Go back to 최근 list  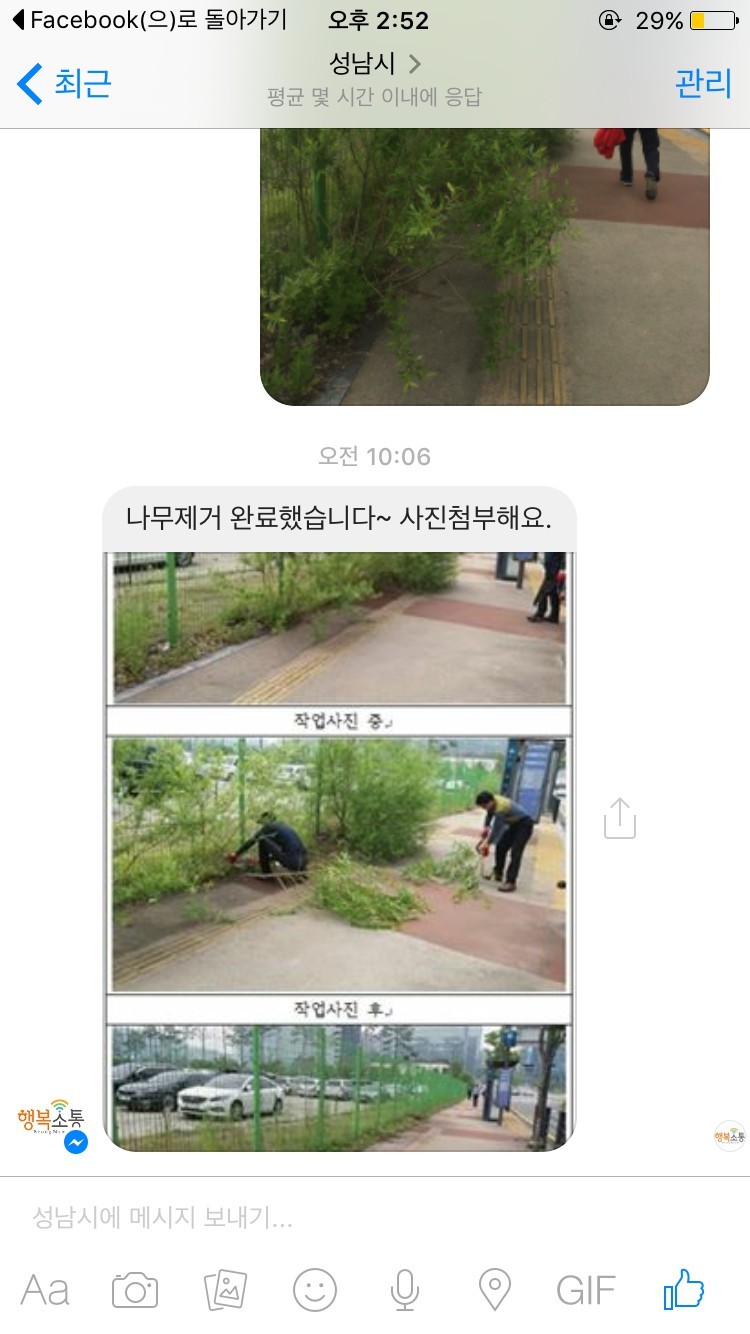[x=64, y=84]
